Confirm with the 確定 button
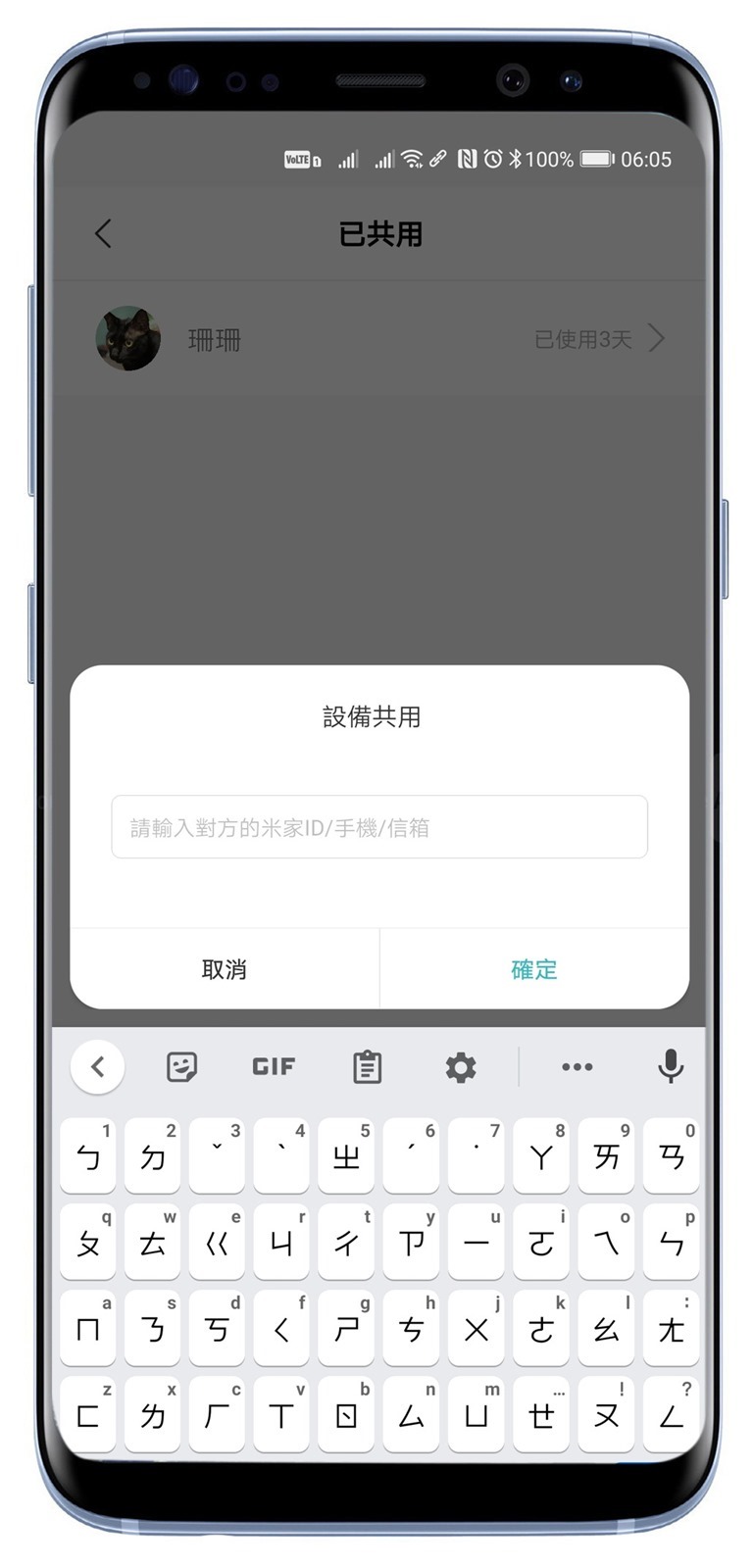 [x=534, y=969]
